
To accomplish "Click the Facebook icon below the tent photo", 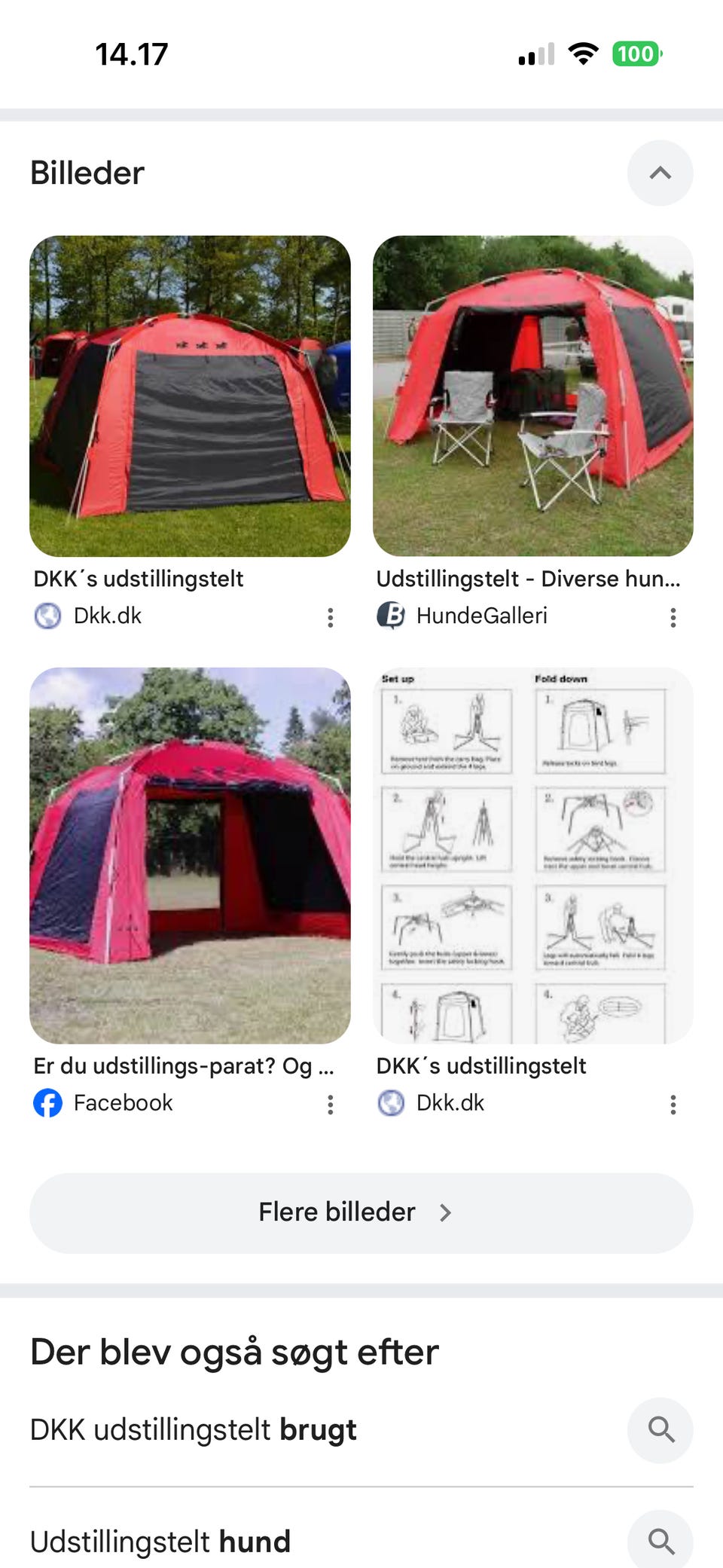I will pyautogui.click(x=48, y=1103).
